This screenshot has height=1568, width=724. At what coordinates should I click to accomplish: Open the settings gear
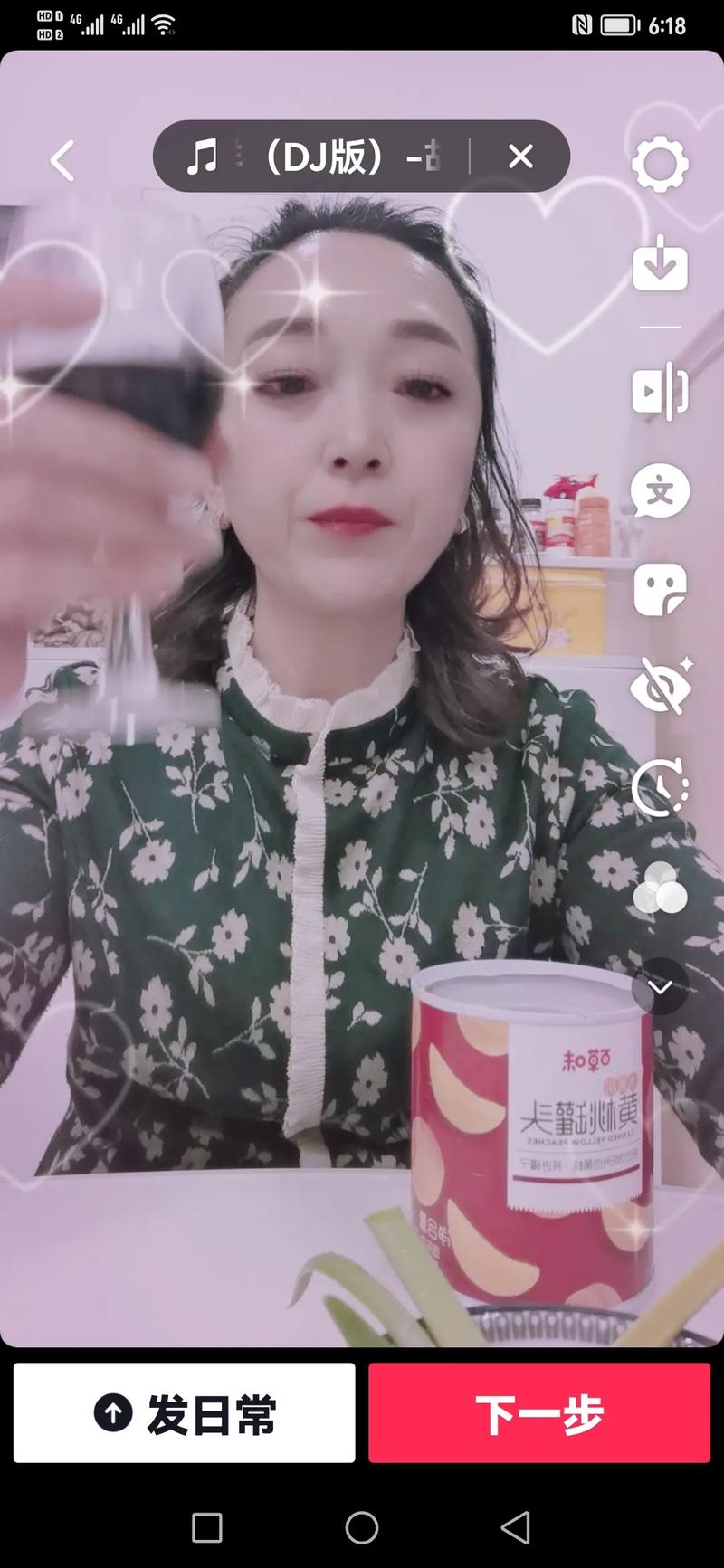660,164
